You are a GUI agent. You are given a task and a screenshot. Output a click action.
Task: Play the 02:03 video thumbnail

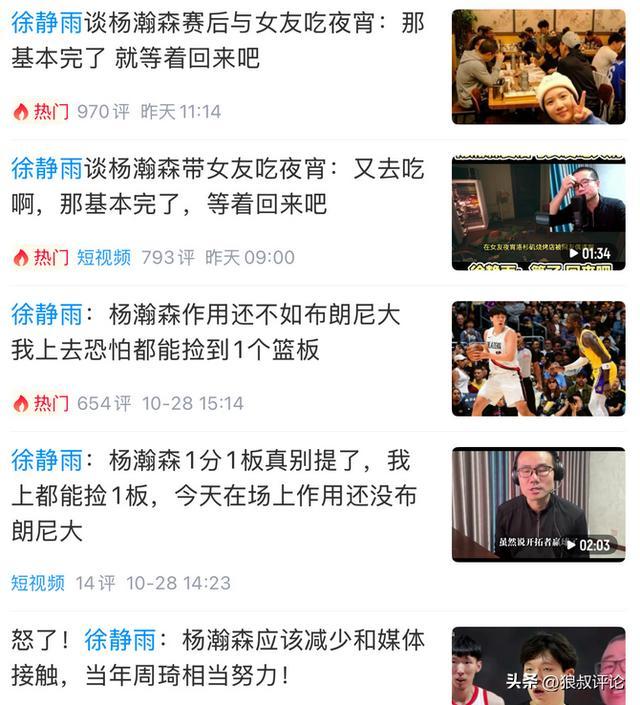tap(538, 505)
